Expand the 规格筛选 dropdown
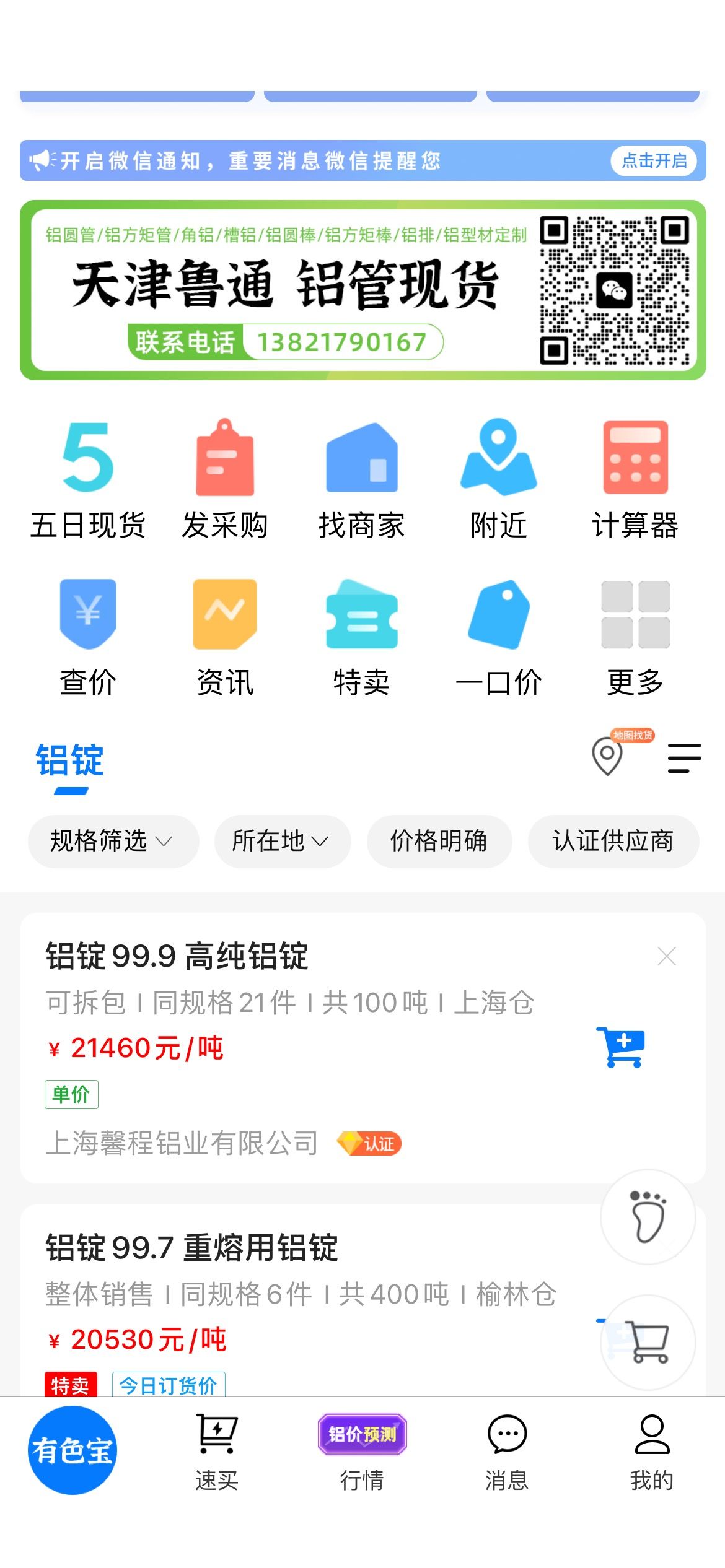Viewport: 725px width, 1568px height. pyautogui.click(x=113, y=841)
